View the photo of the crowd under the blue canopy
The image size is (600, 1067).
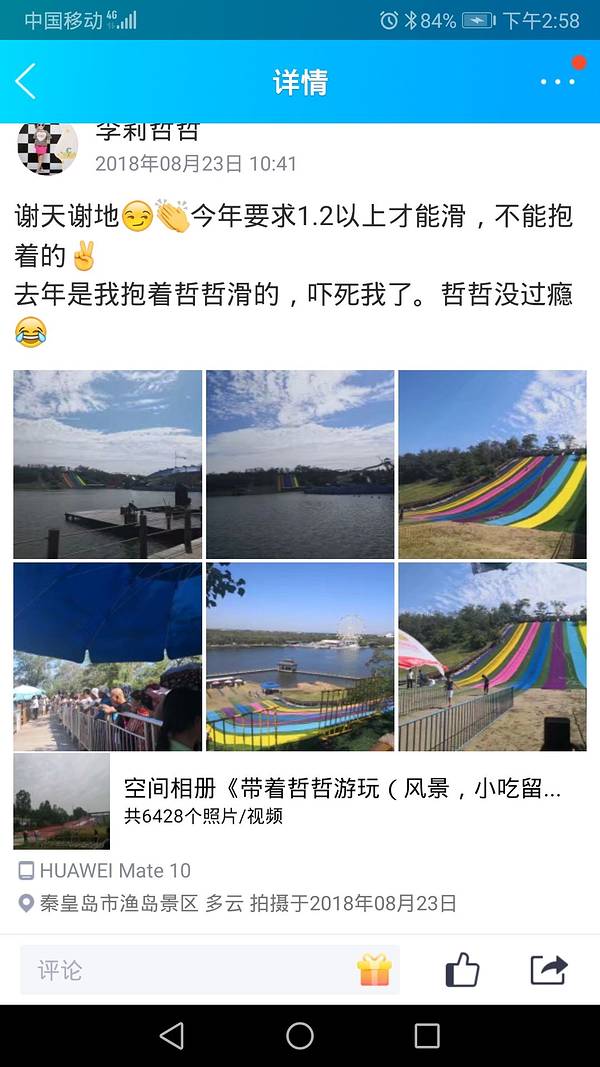(108, 656)
